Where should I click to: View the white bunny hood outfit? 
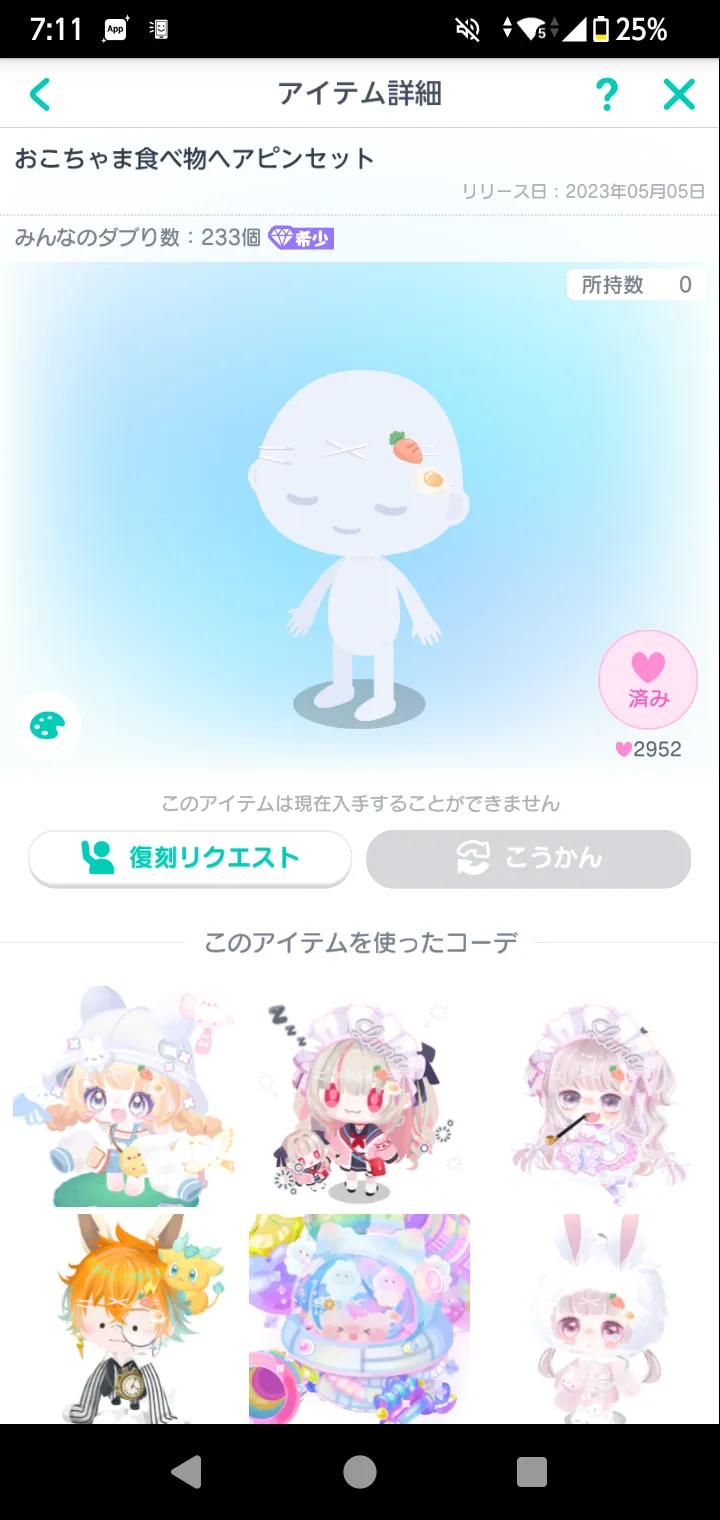596,1318
